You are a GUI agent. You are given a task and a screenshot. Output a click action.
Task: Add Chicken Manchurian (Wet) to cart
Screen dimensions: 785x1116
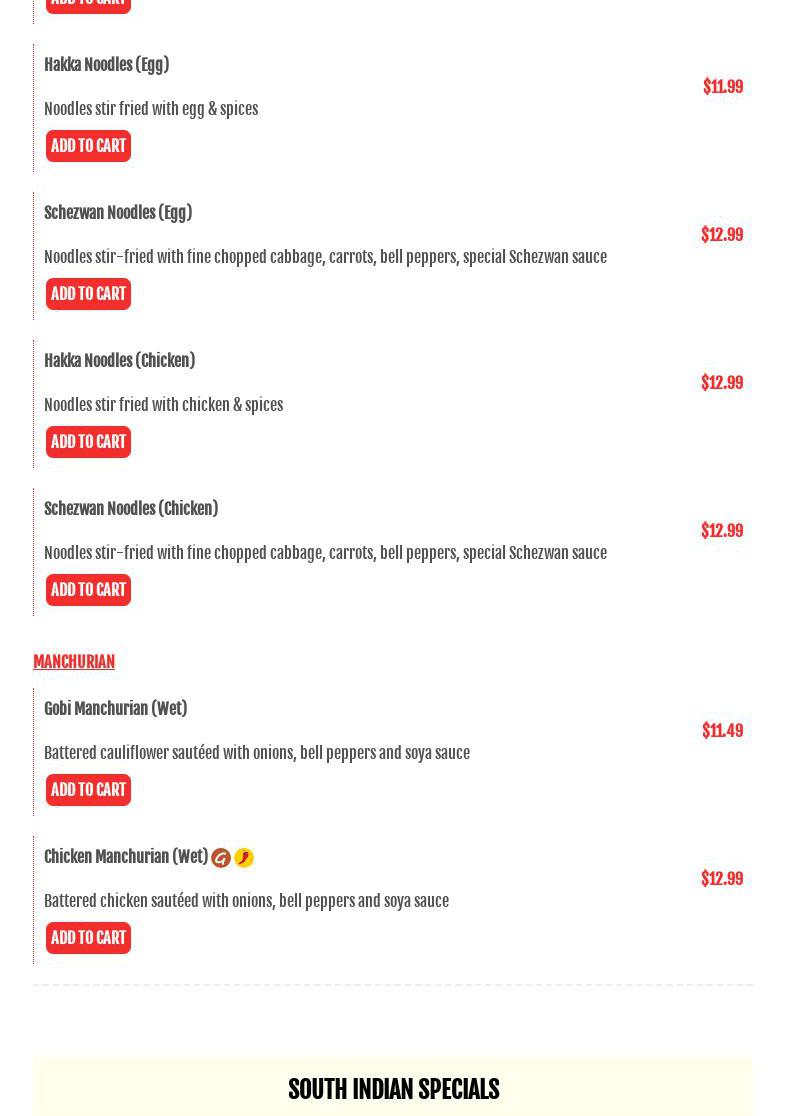point(88,938)
